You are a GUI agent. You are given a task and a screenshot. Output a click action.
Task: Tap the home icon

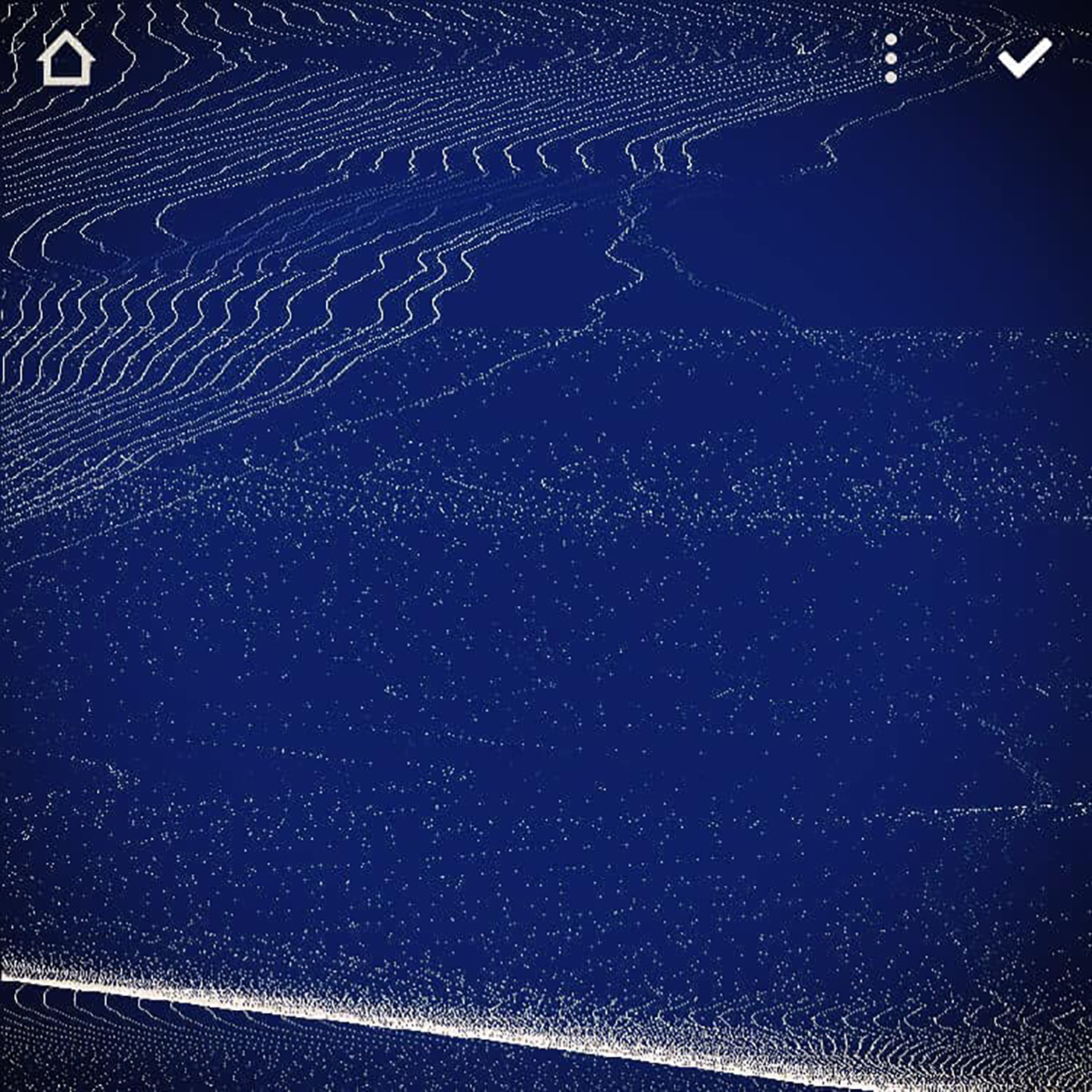[x=66, y=58]
